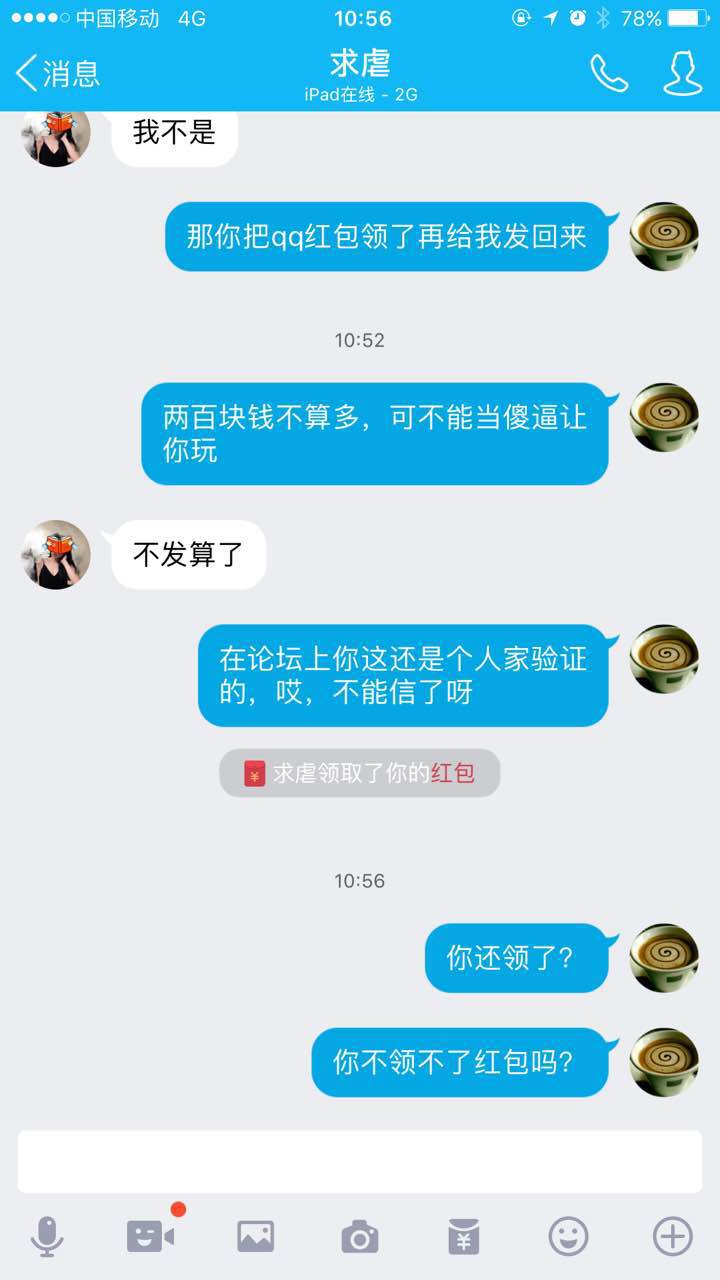Start a voice call using the phone icon
The width and height of the screenshot is (720, 1280).
click(608, 72)
